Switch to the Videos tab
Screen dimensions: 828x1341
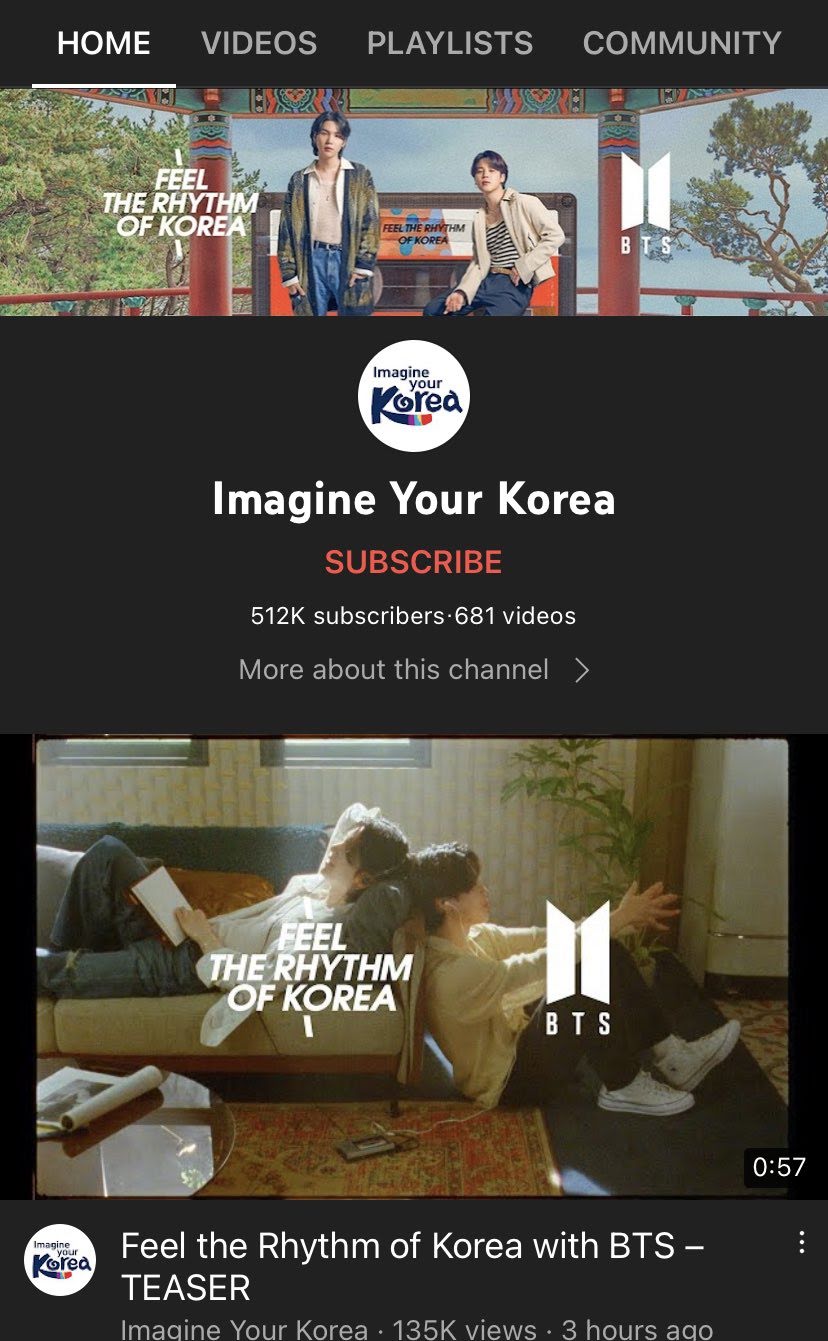259,43
